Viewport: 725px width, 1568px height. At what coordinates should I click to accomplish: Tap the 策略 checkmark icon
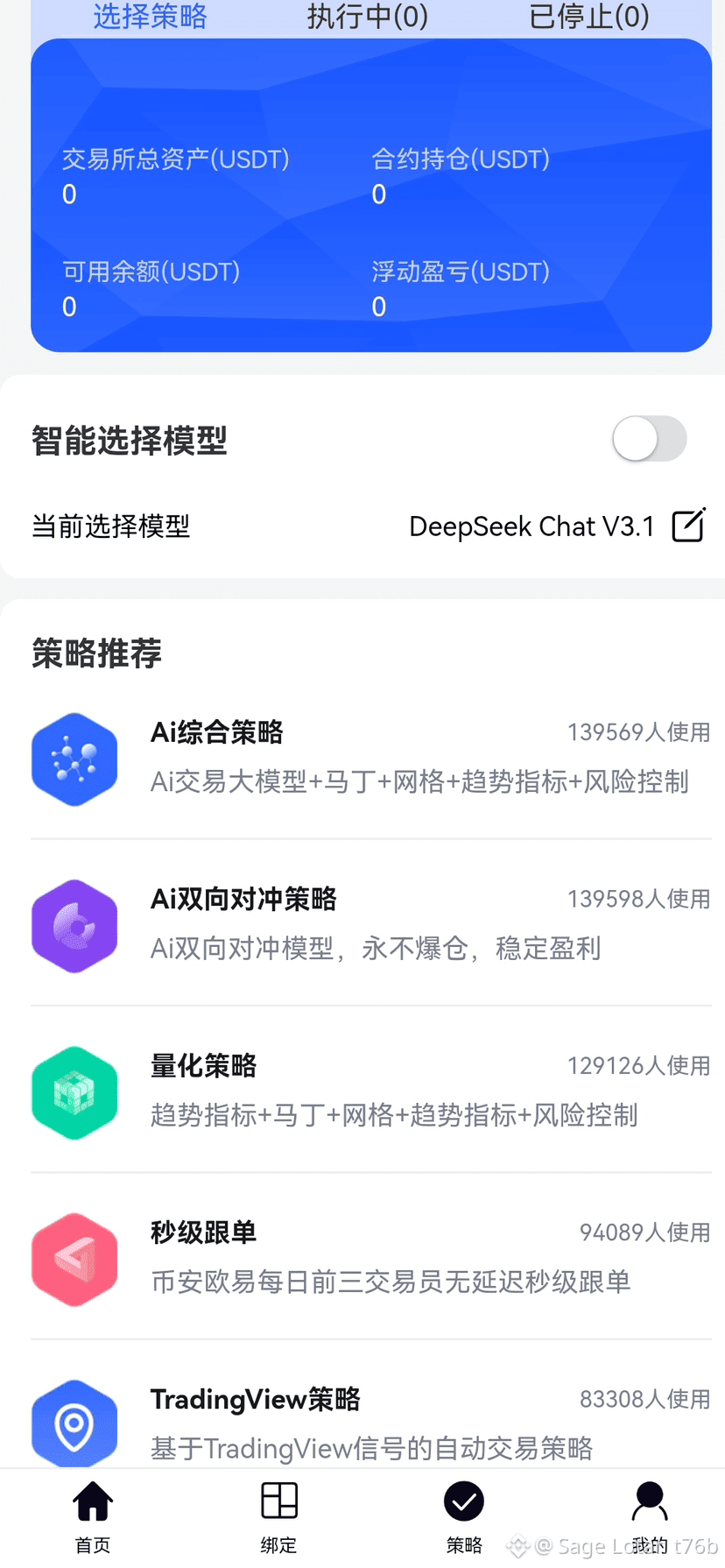pyautogui.click(x=464, y=1501)
